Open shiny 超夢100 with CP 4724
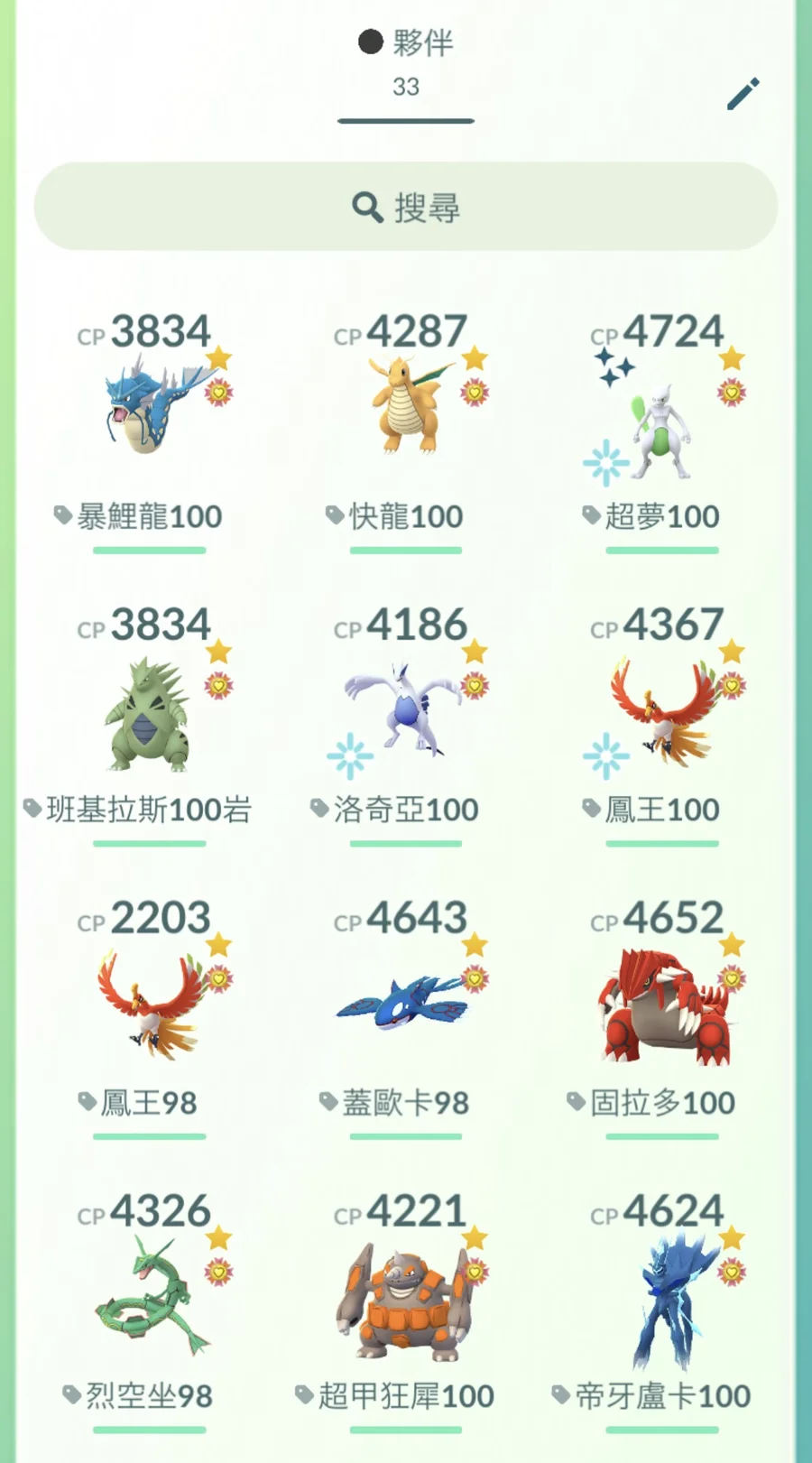 point(661,424)
